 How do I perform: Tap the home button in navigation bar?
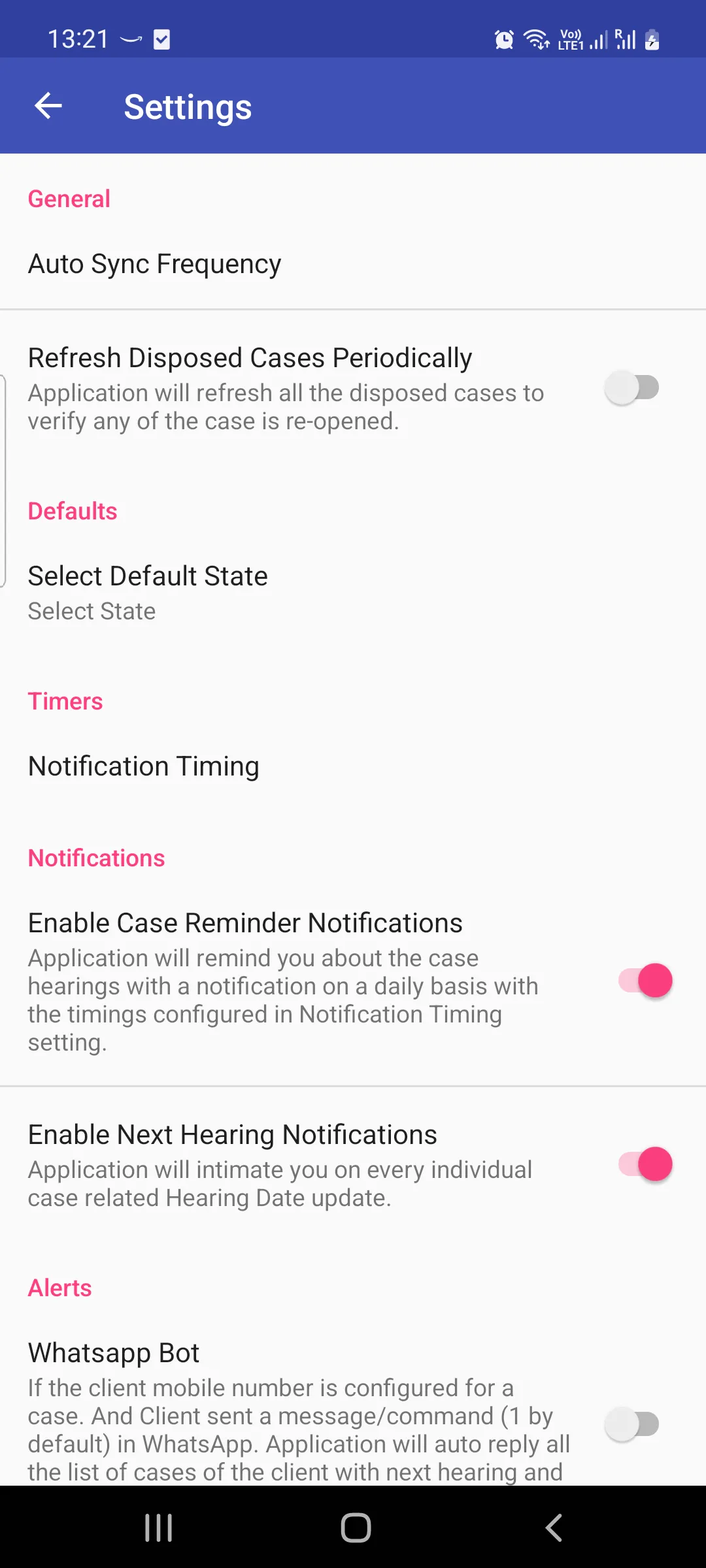[x=353, y=1527]
